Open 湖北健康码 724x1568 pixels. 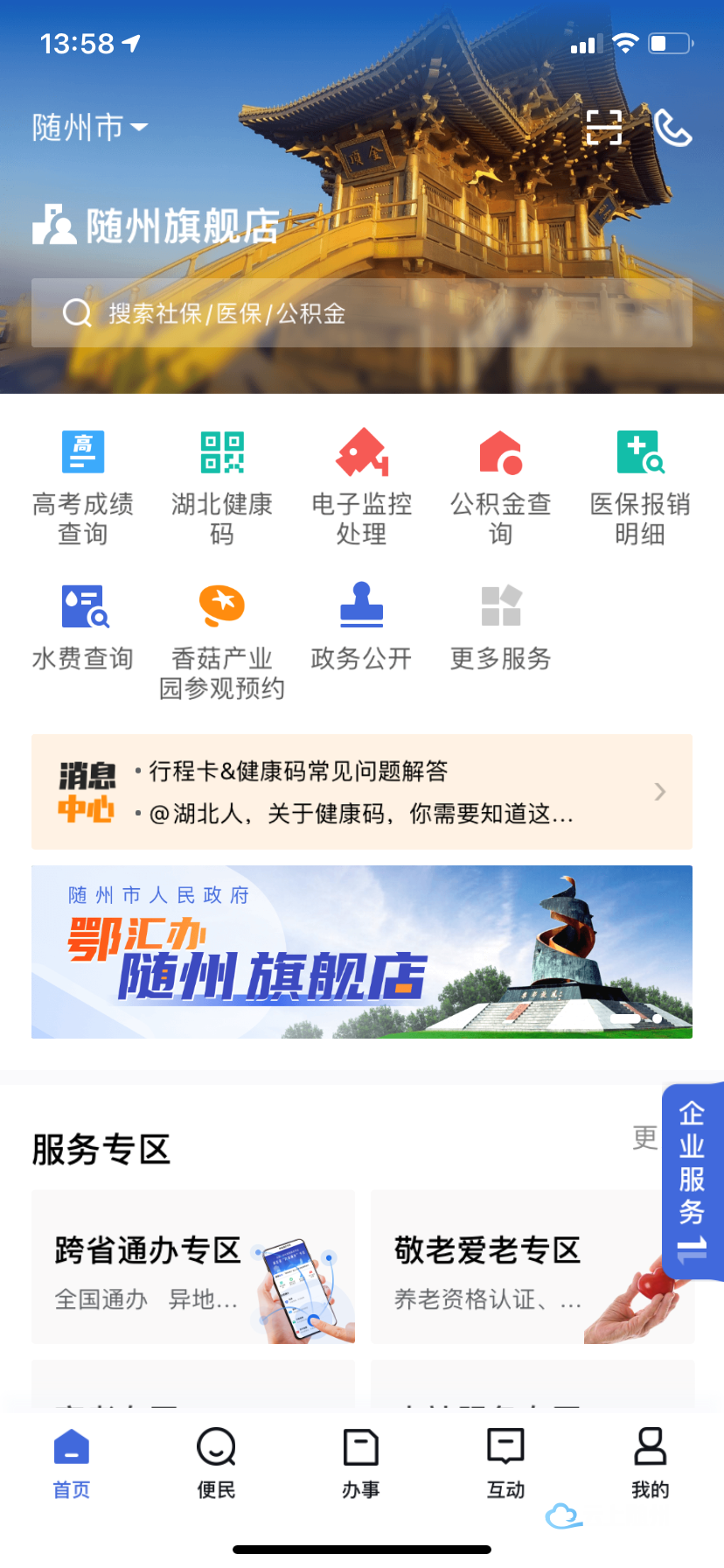tap(222, 486)
